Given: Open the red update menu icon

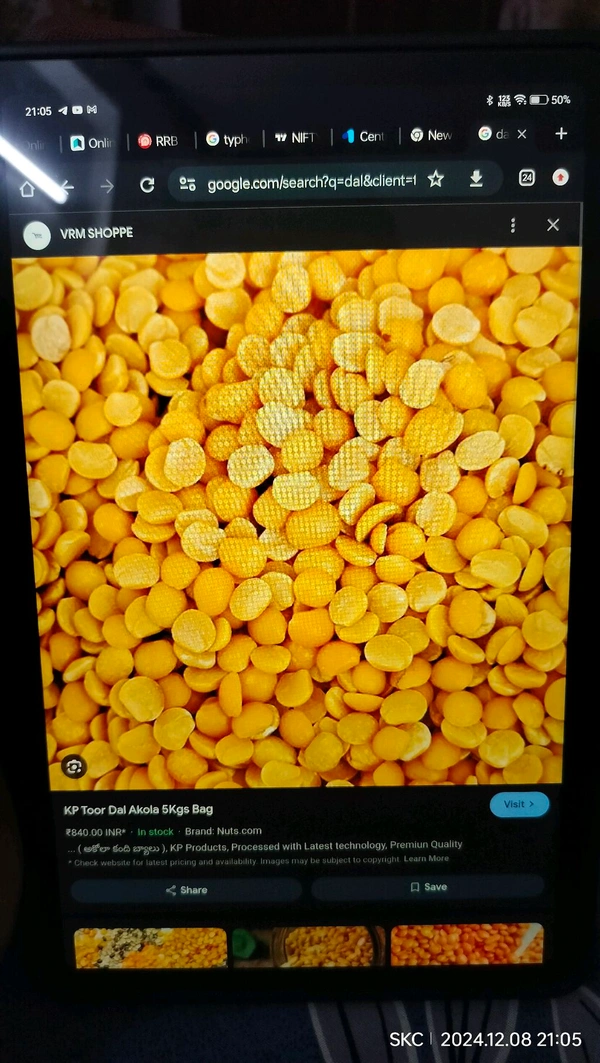Looking at the screenshot, I should tap(561, 178).
